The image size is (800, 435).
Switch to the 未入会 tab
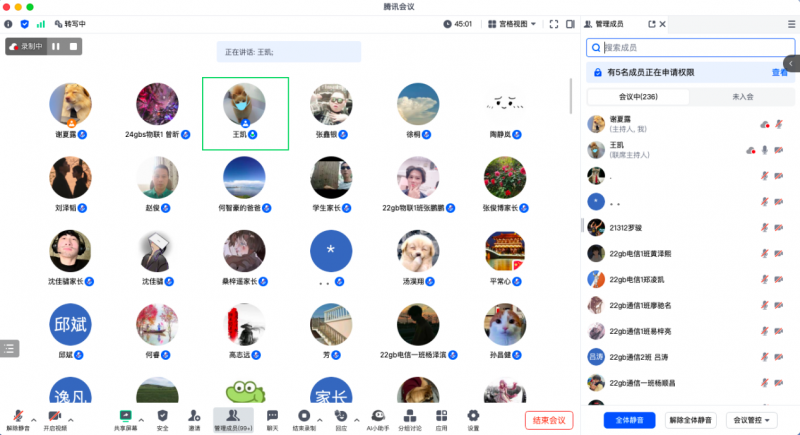click(x=742, y=97)
